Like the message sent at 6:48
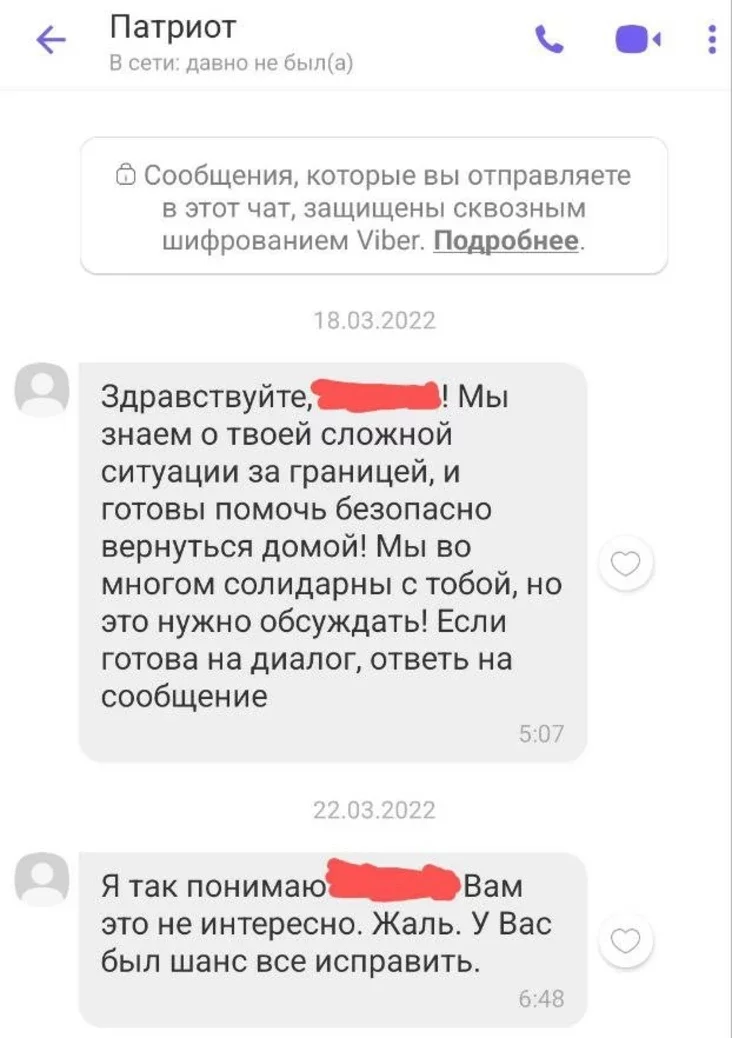The width and height of the screenshot is (732, 1038). [625, 940]
